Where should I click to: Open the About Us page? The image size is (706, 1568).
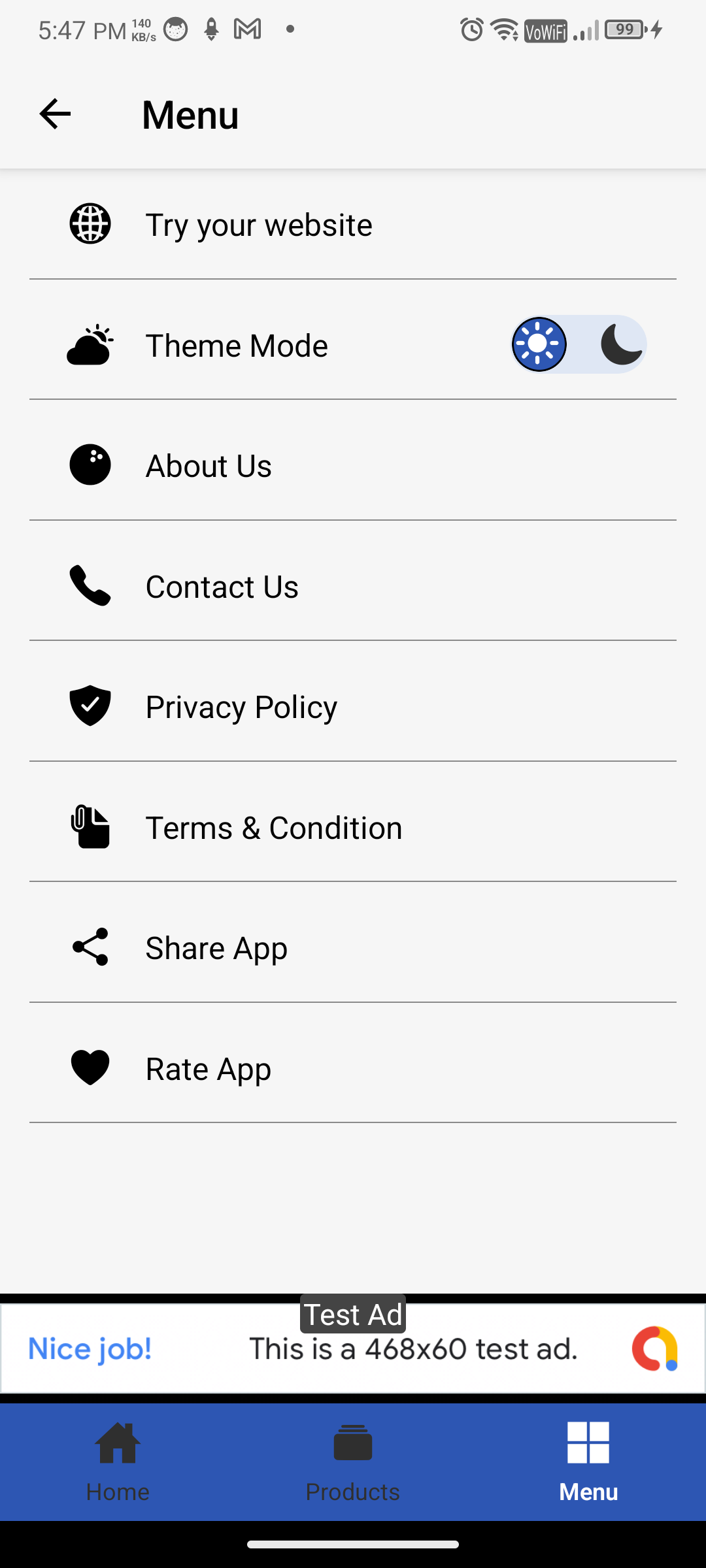tap(209, 466)
